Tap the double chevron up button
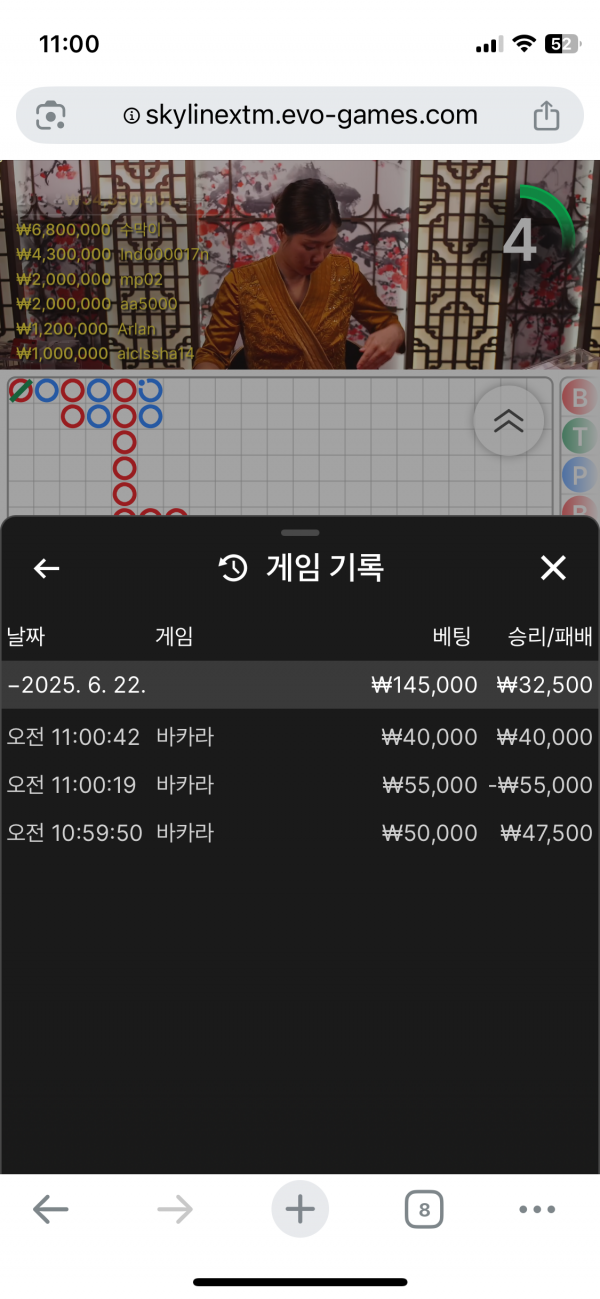 [508, 421]
